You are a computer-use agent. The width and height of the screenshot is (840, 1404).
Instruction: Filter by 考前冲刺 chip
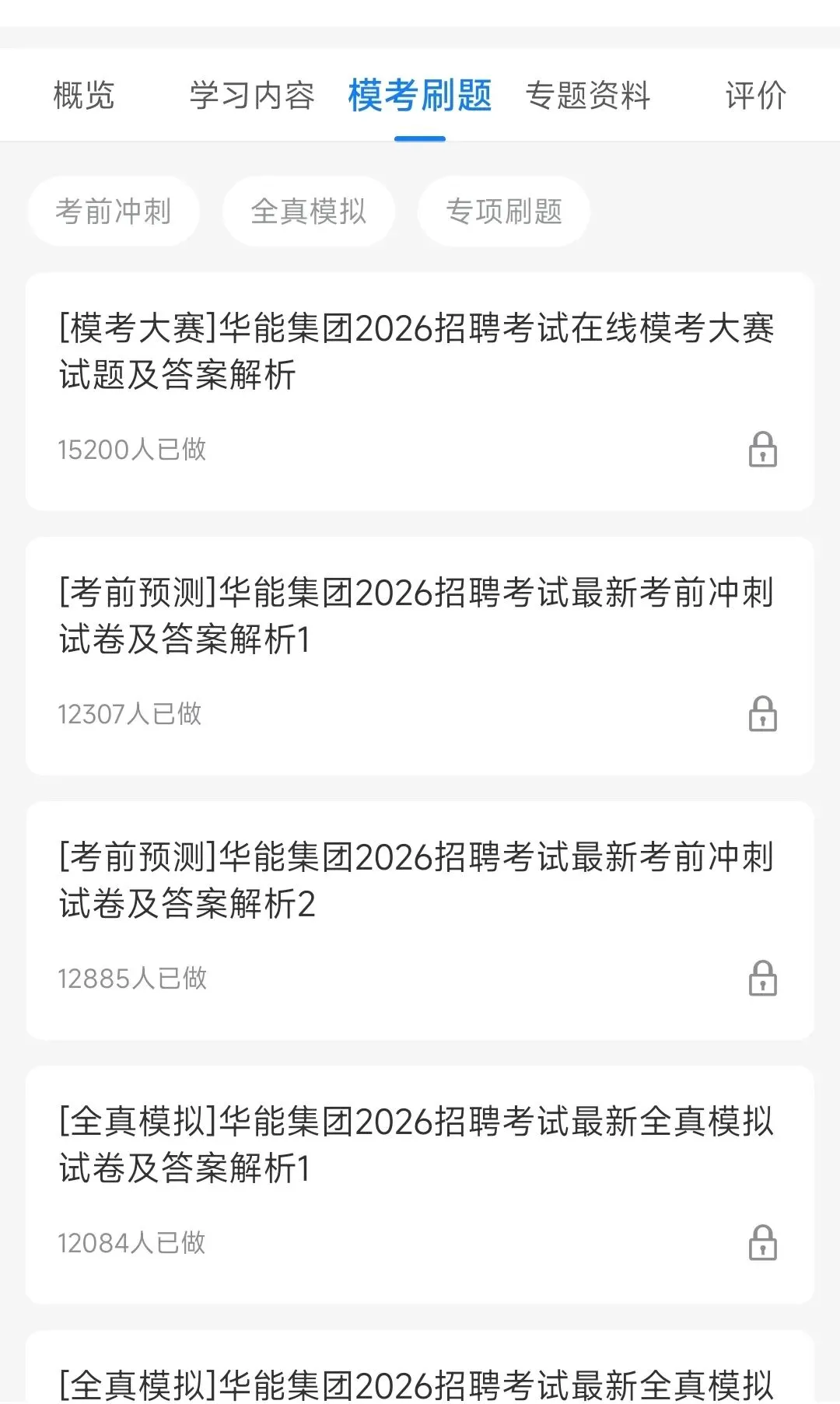coord(114,211)
